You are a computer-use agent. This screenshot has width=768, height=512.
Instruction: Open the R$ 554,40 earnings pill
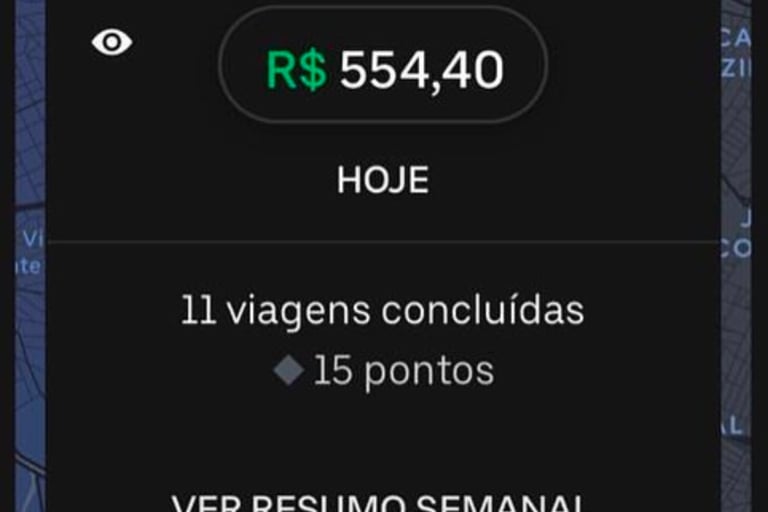coord(383,70)
